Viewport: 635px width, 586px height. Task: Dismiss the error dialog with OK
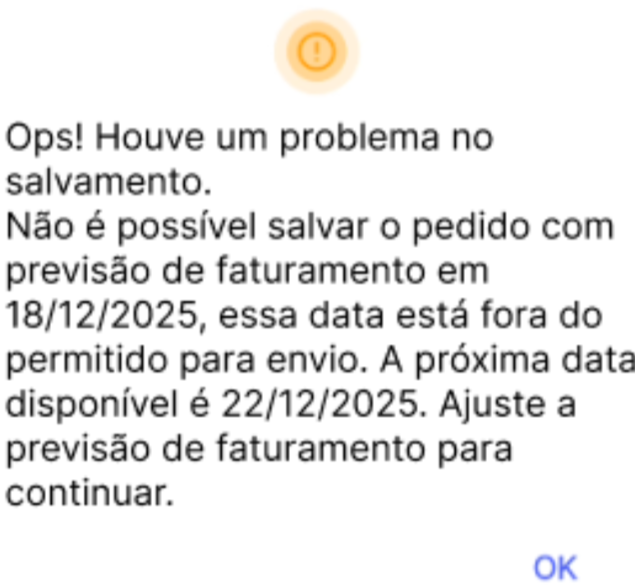click(555, 568)
